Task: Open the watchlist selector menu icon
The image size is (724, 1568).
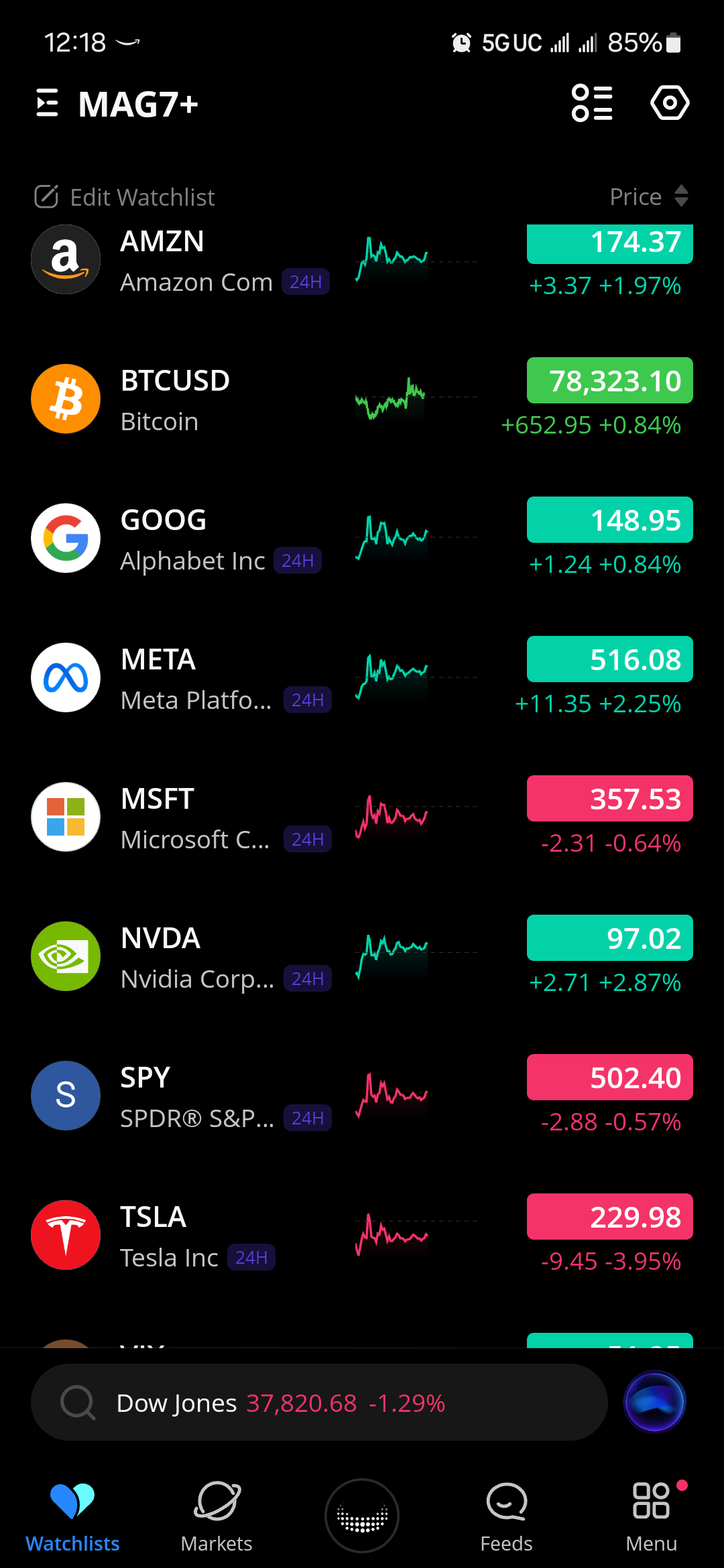Action: [x=48, y=104]
